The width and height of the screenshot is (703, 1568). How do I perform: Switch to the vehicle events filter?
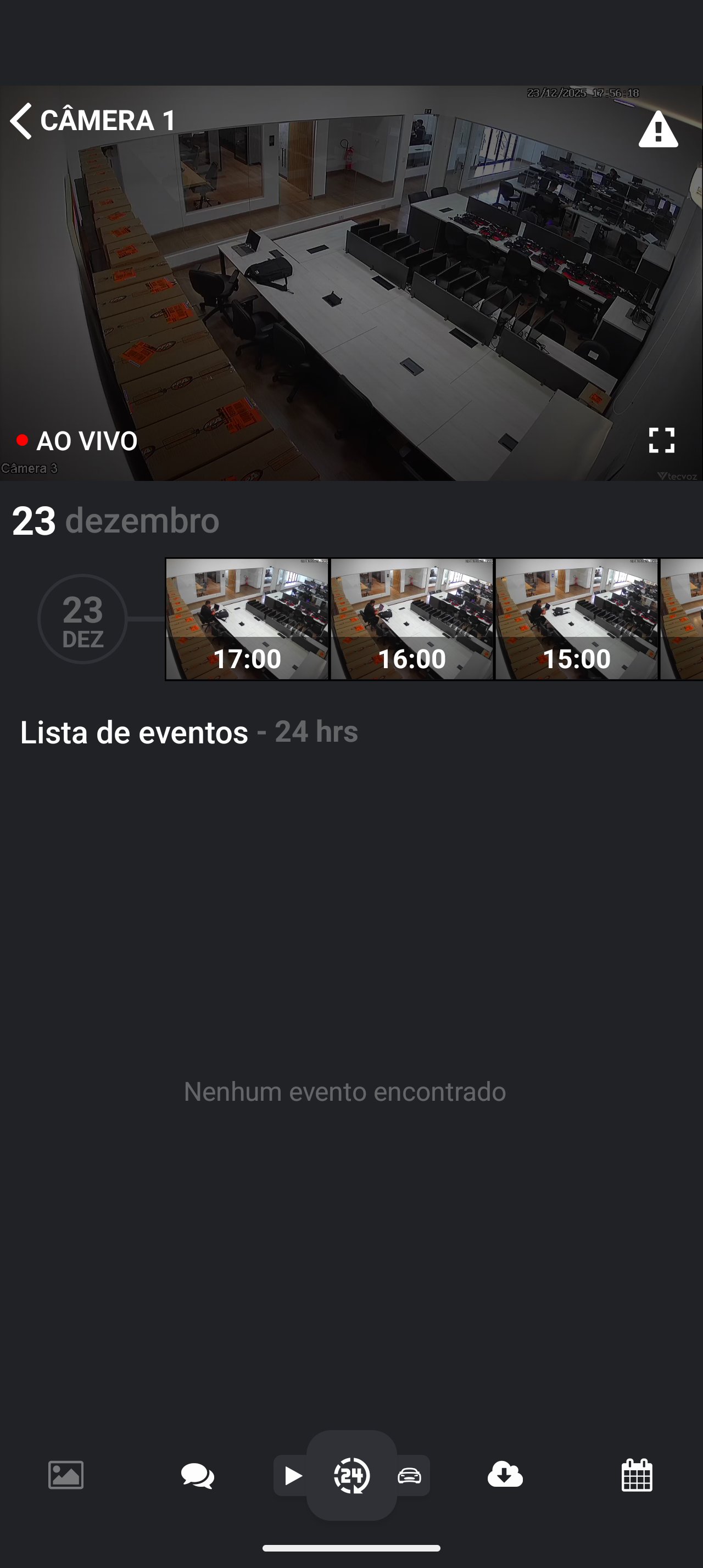coord(410,1475)
